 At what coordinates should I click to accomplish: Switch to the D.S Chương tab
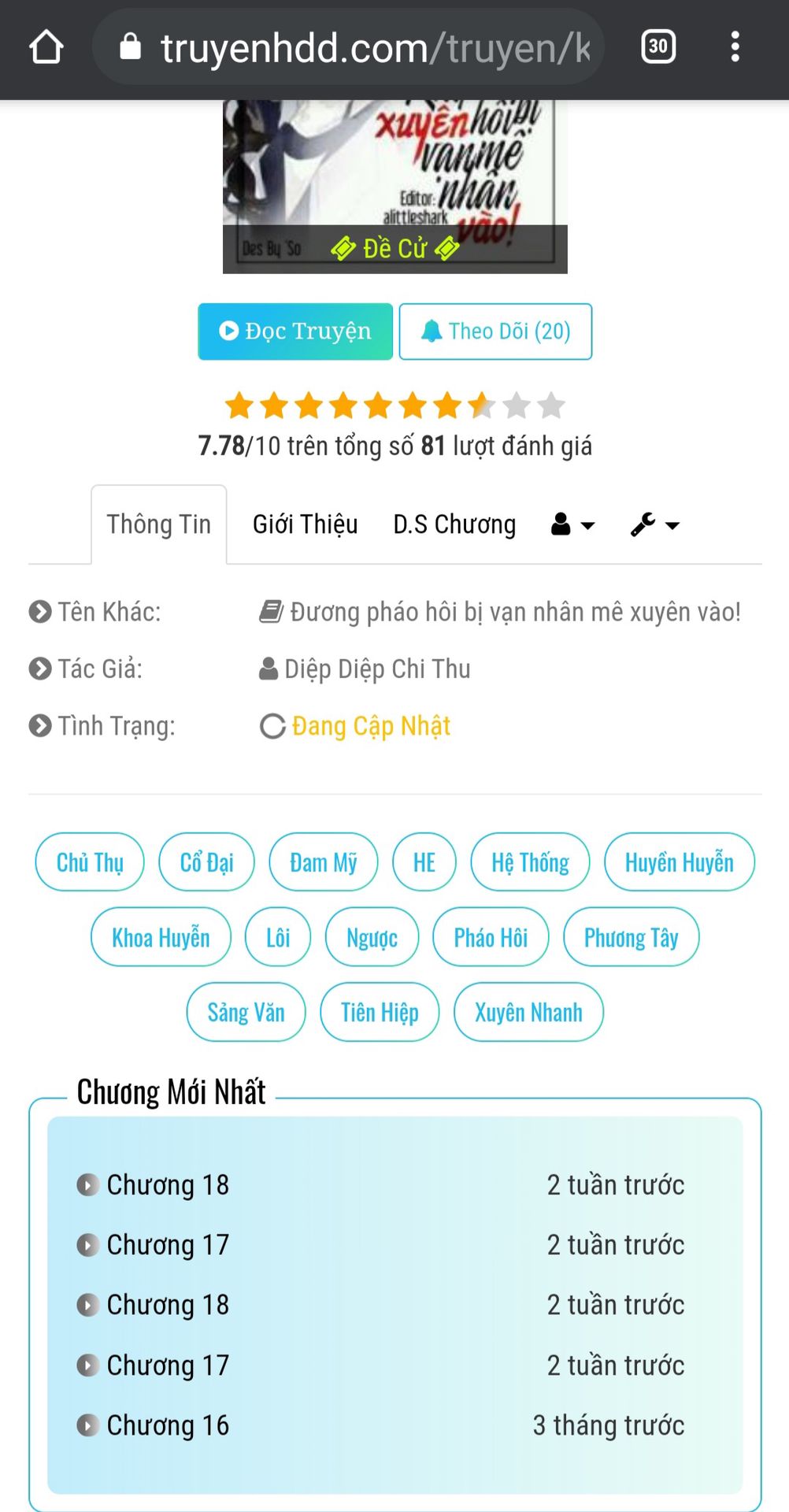coord(454,524)
